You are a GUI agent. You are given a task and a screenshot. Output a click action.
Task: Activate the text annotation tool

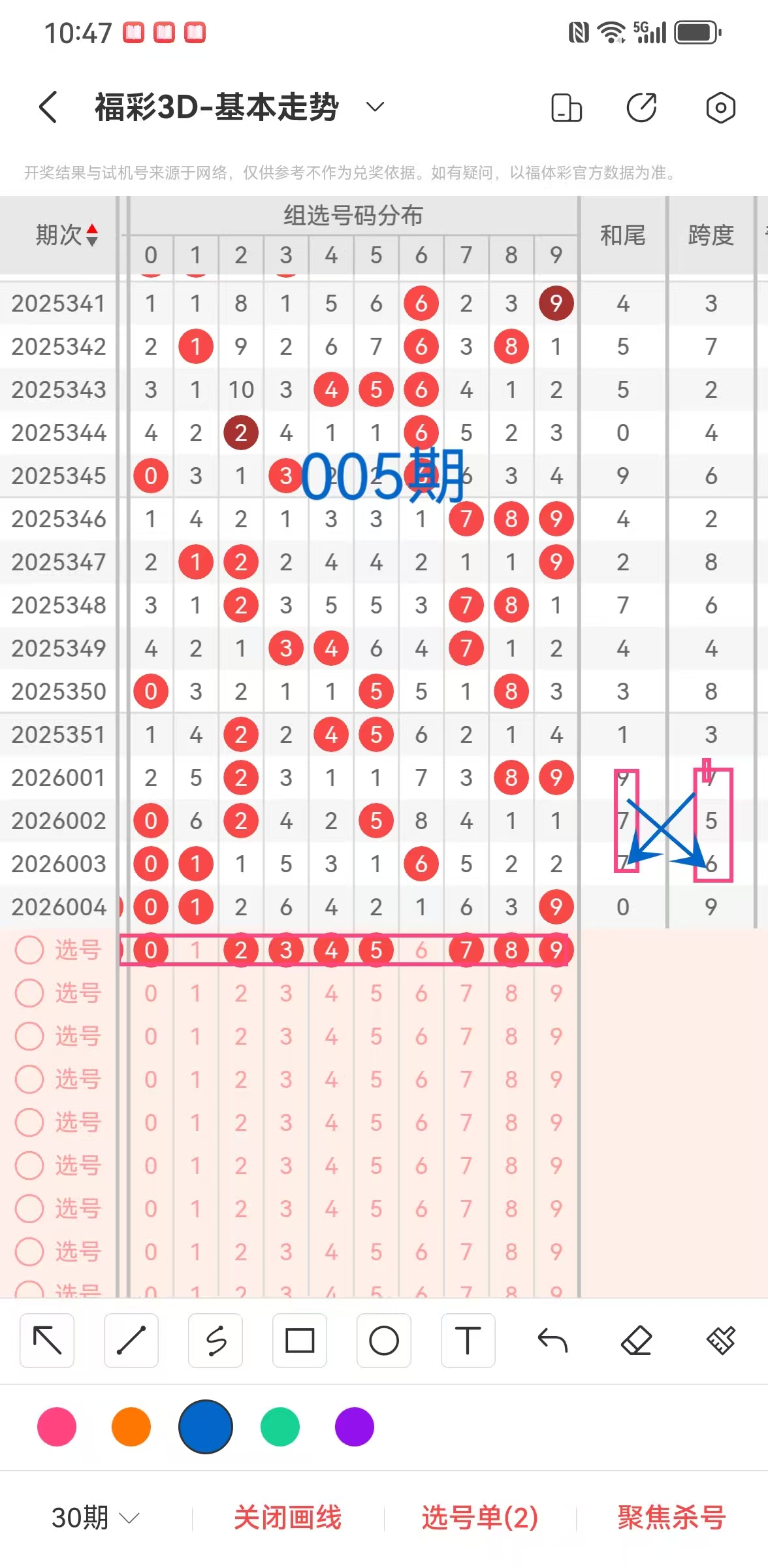tap(468, 1341)
